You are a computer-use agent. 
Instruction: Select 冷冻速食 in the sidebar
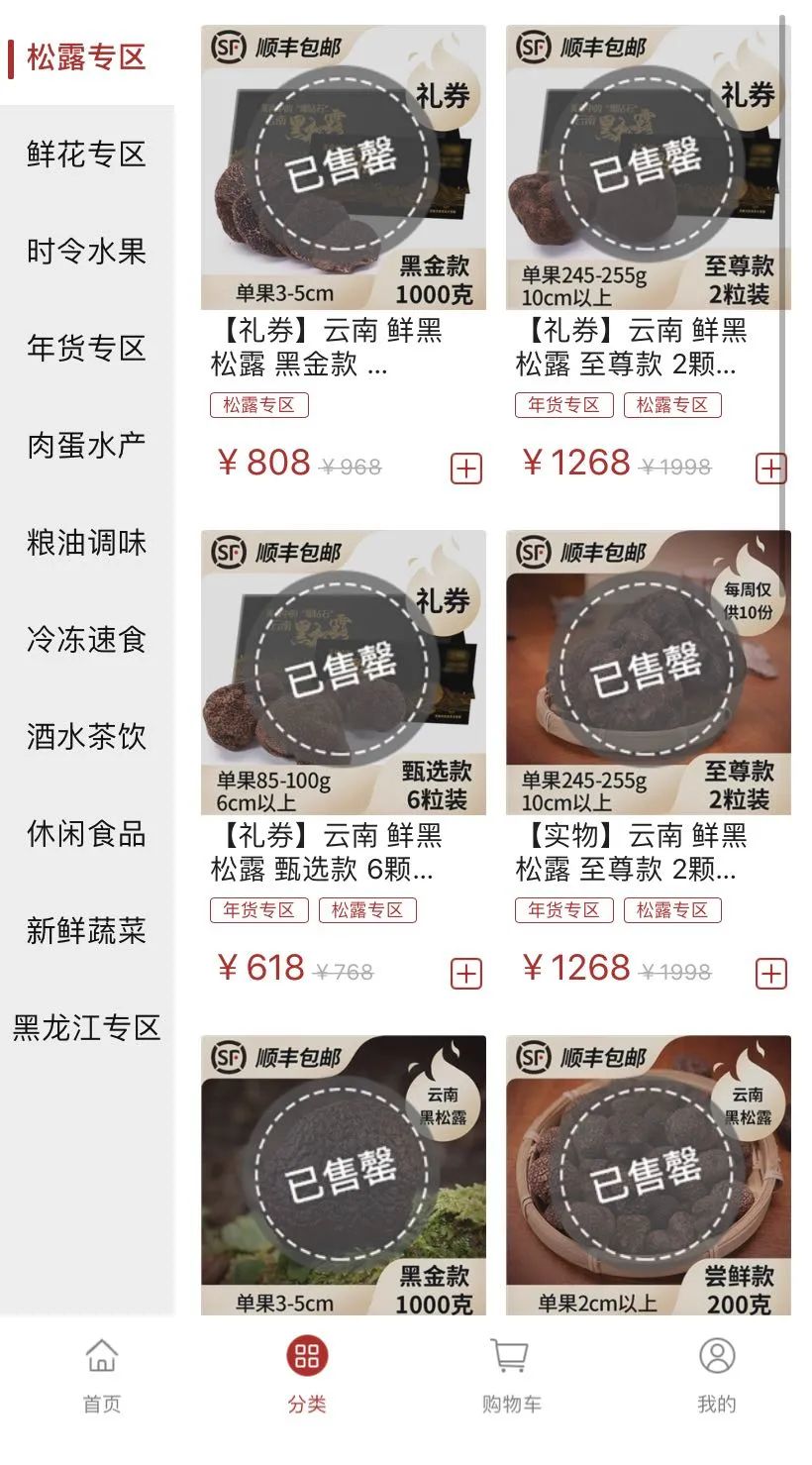tap(86, 640)
